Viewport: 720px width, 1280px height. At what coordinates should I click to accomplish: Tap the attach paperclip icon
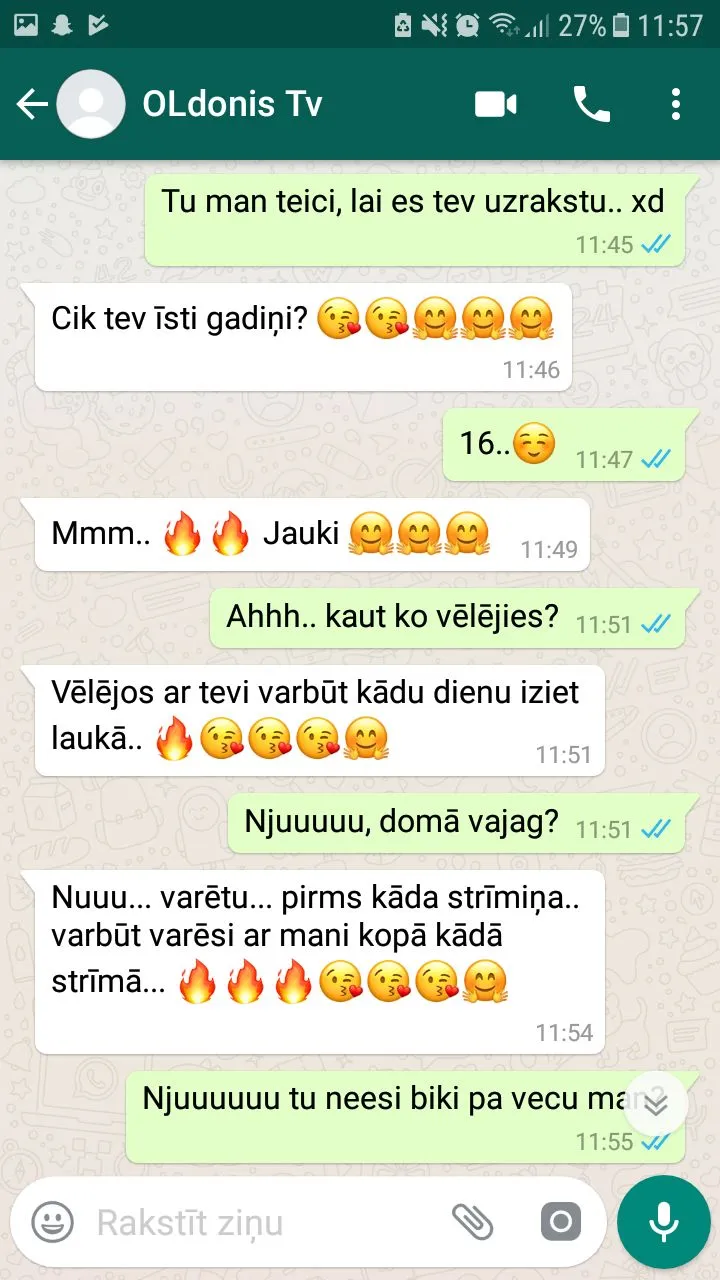[x=473, y=1221]
